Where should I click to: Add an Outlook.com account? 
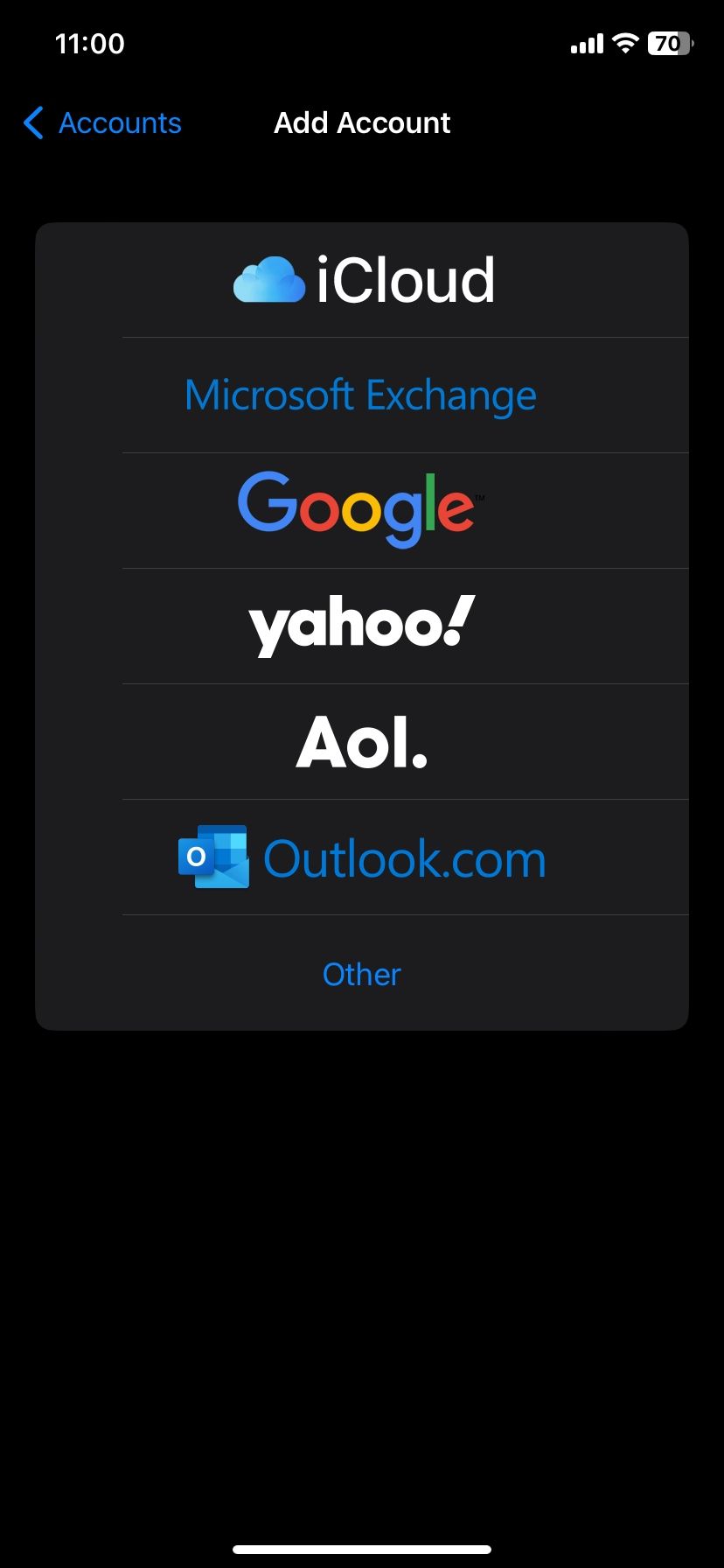[x=362, y=857]
